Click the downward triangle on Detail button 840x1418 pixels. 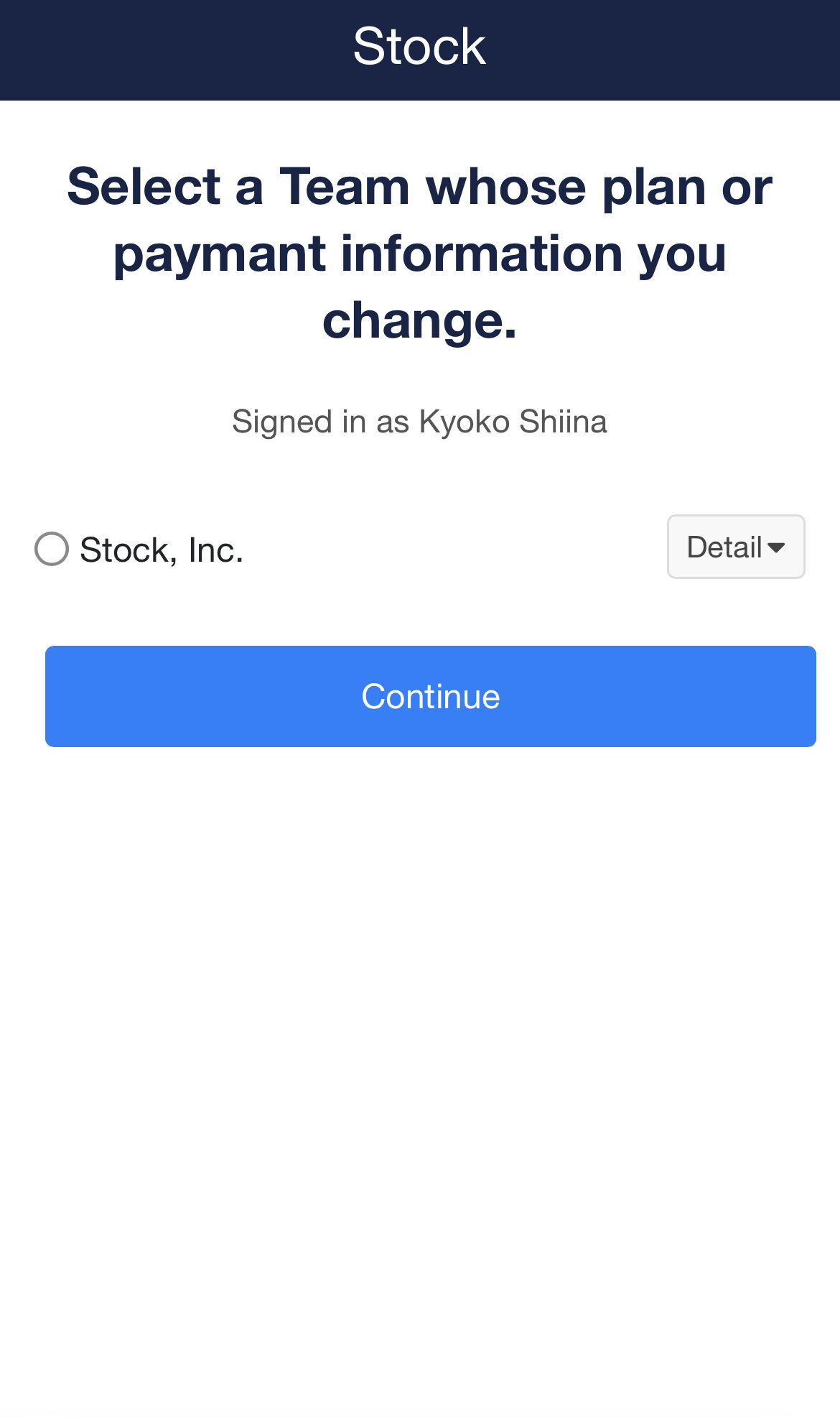point(778,548)
